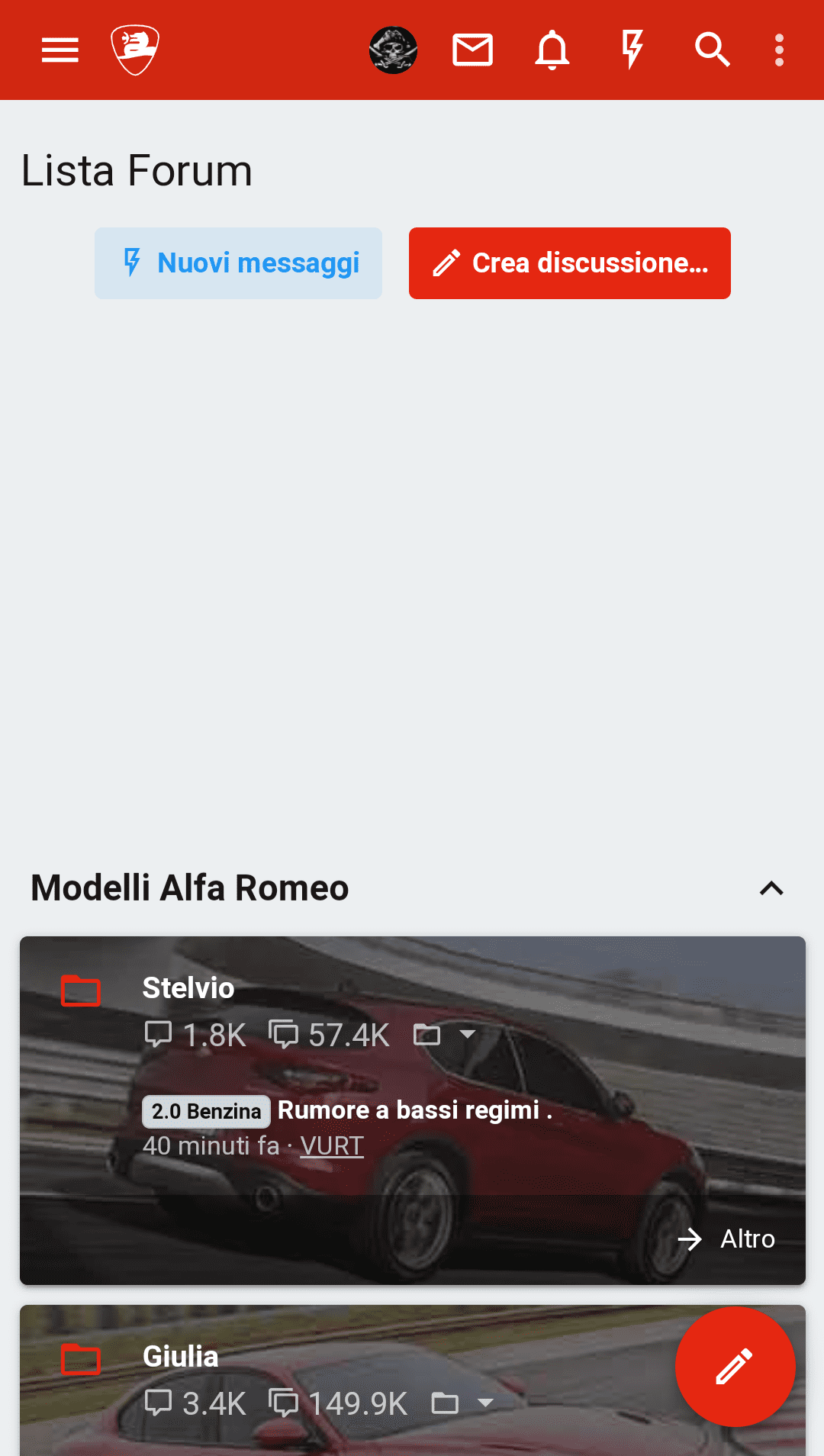Open the hamburger navigation menu
This screenshot has width=824, height=1456.
coord(60,50)
